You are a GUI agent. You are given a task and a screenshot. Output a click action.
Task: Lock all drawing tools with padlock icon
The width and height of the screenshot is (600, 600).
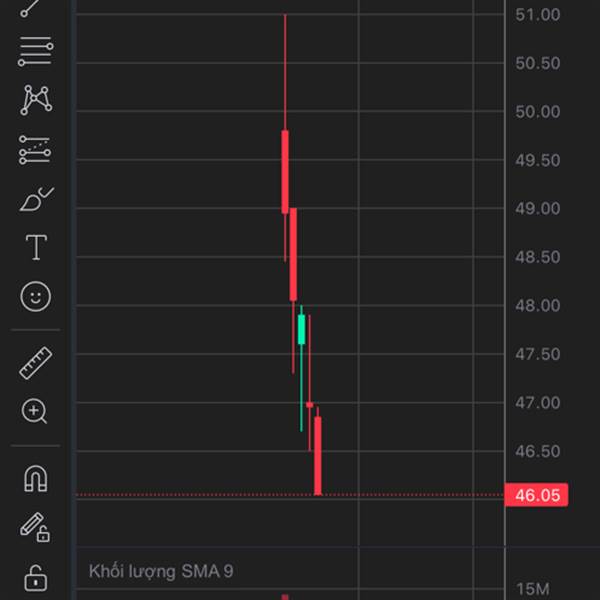click(x=36, y=578)
